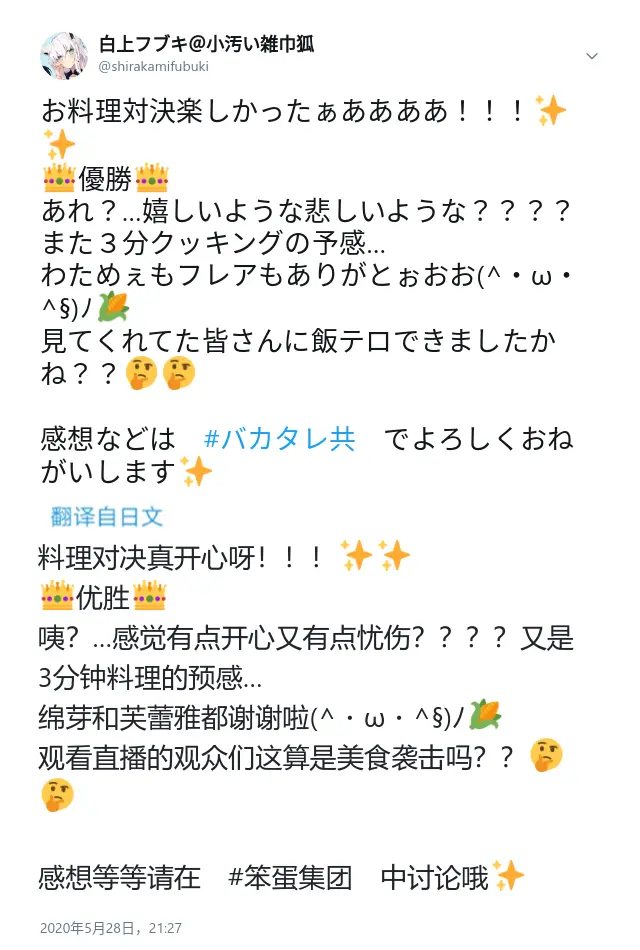Open the tweet options dropdown arrow
This screenshot has height=950, width=640.
[x=592, y=56]
